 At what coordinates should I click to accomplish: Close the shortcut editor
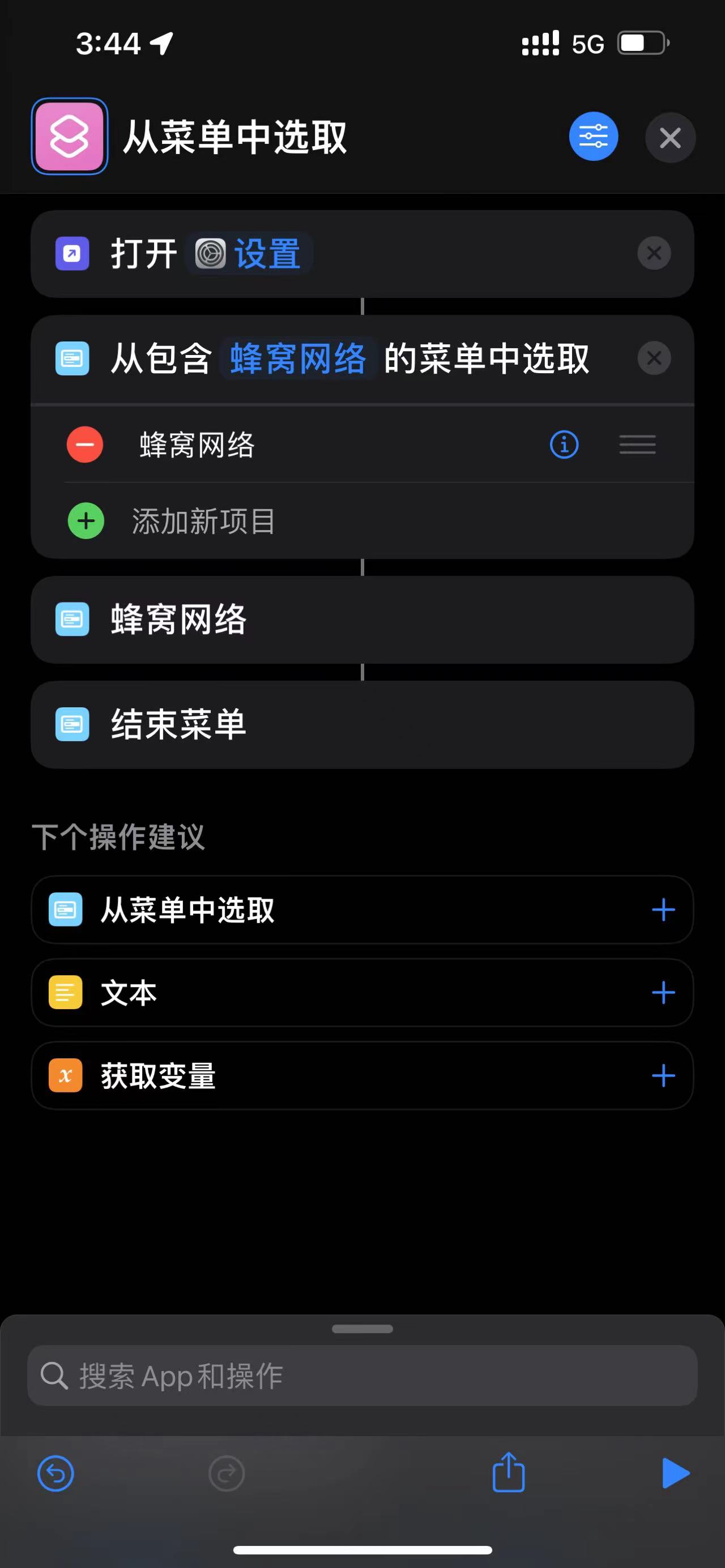point(669,138)
